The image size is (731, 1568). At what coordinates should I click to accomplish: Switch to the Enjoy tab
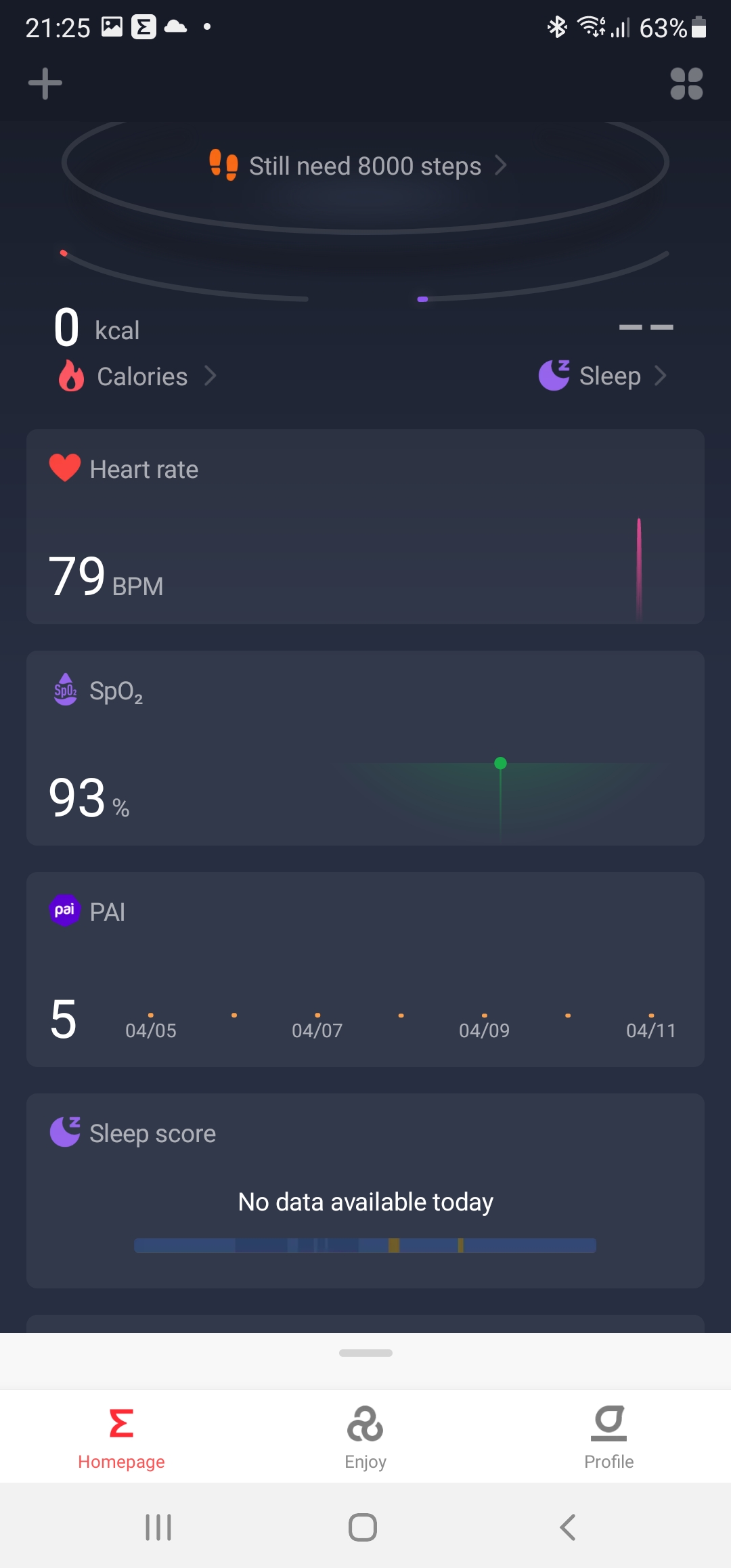pyautogui.click(x=365, y=1437)
